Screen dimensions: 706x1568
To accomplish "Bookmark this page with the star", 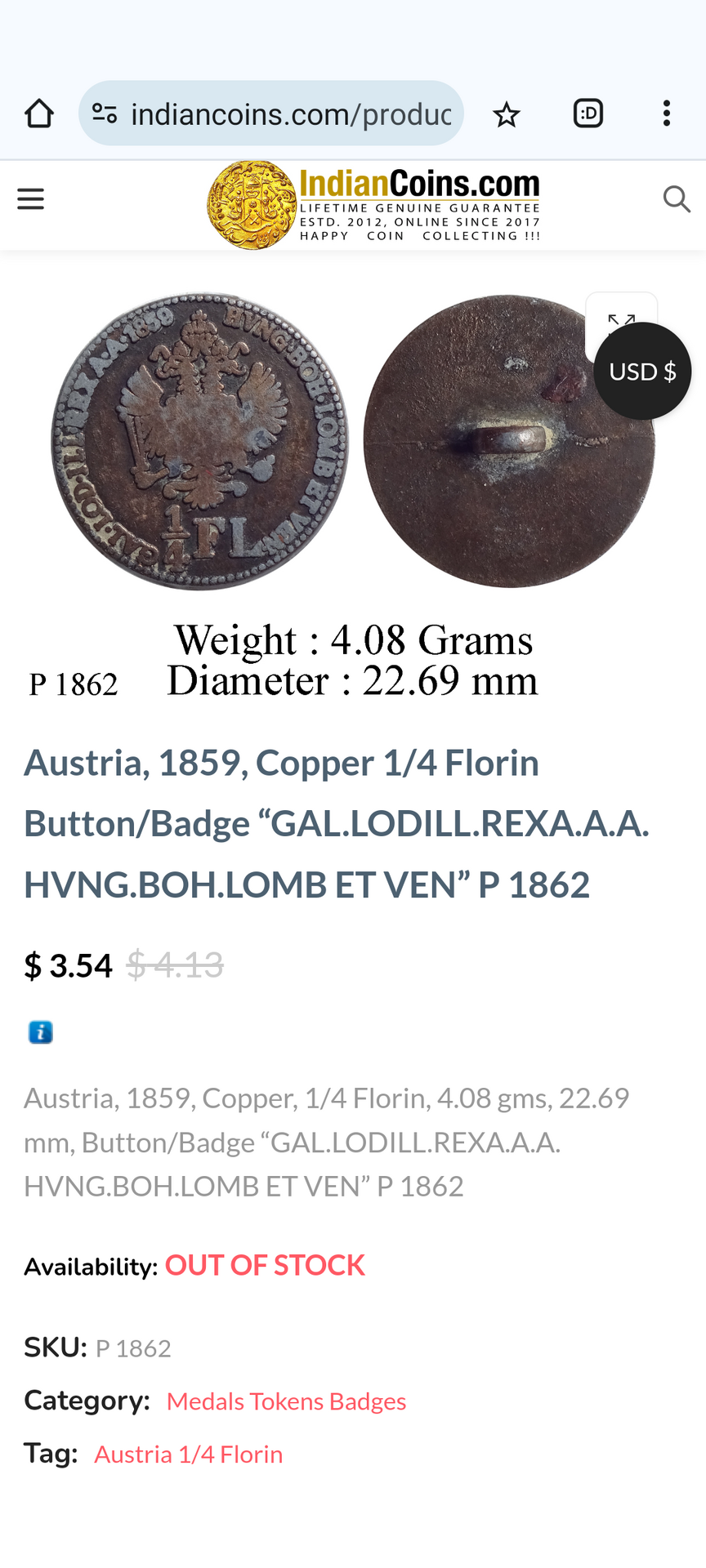I will (x=506, y=114).
